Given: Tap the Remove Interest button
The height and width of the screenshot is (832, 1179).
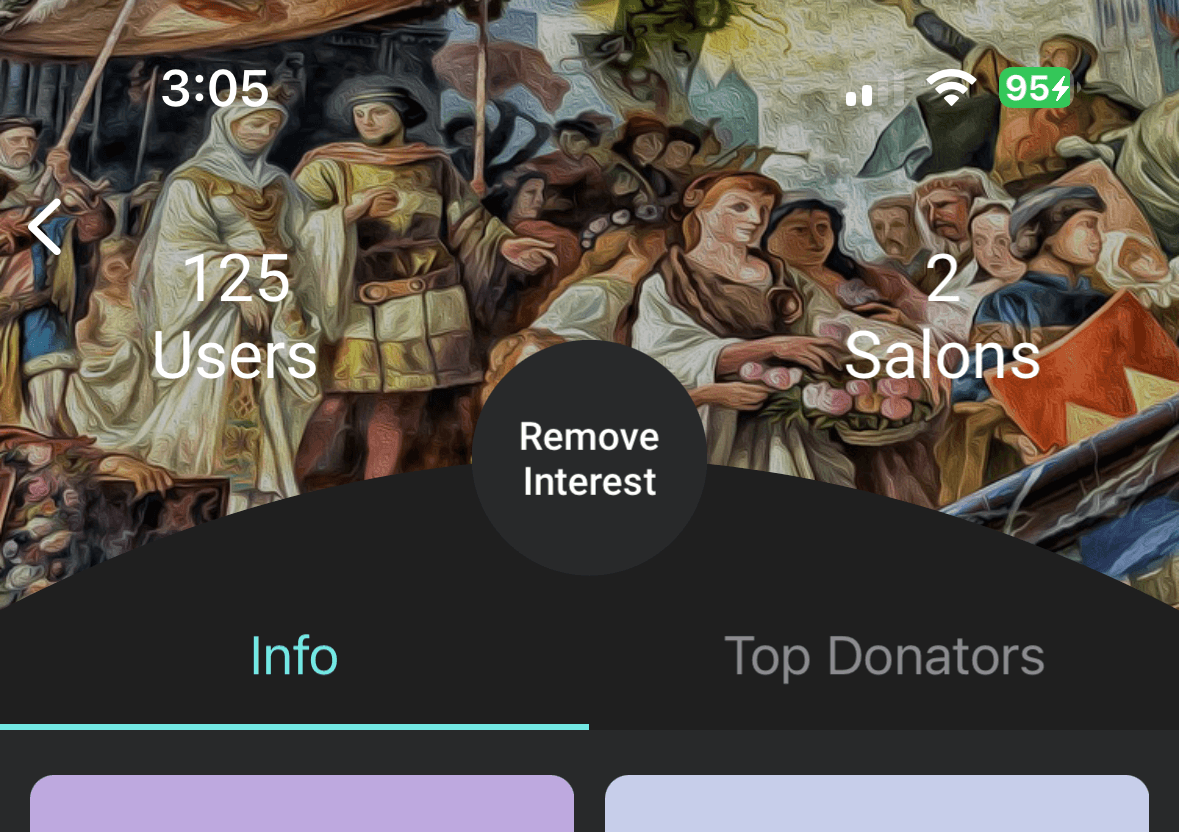Looking at the screenshot, I should [589, 459].
